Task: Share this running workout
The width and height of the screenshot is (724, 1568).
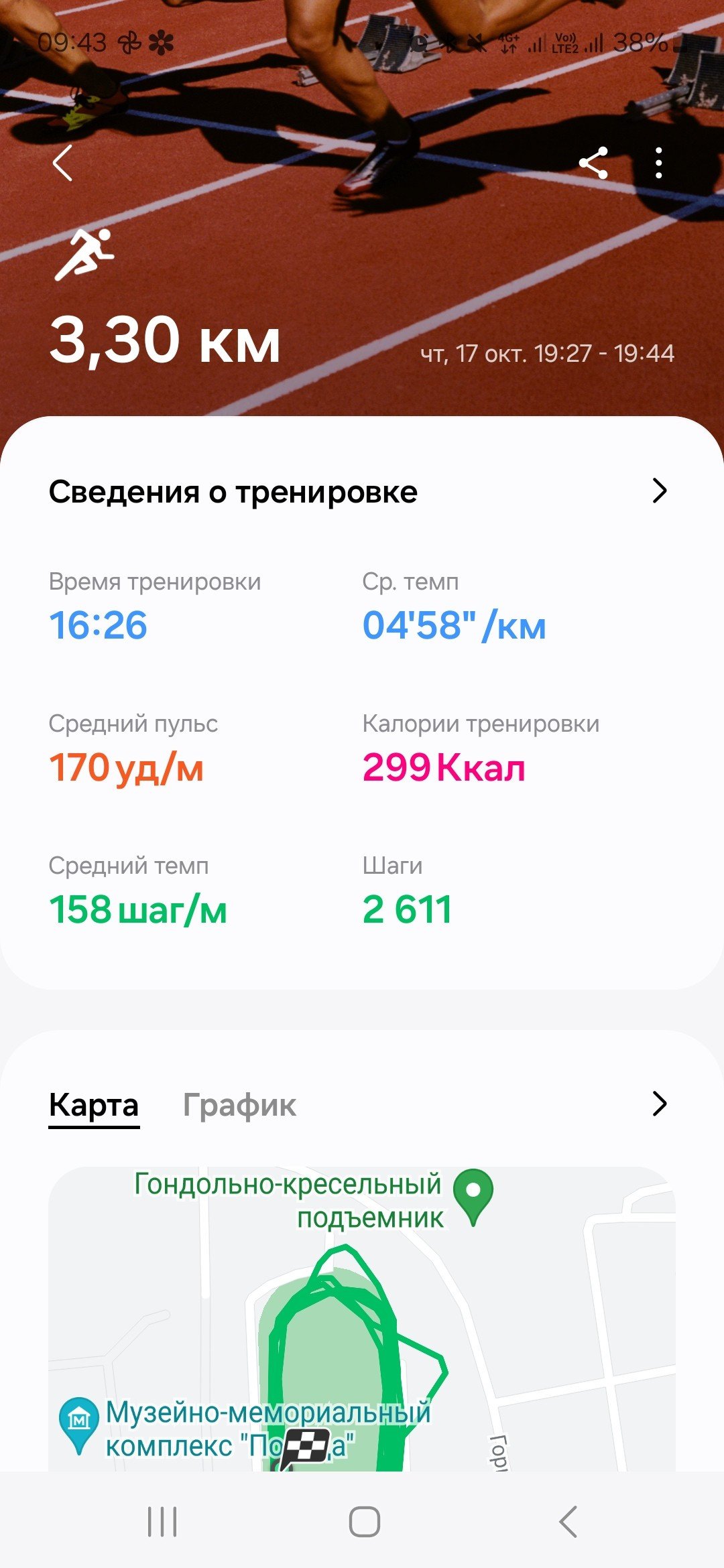Action: pos(593,163)
